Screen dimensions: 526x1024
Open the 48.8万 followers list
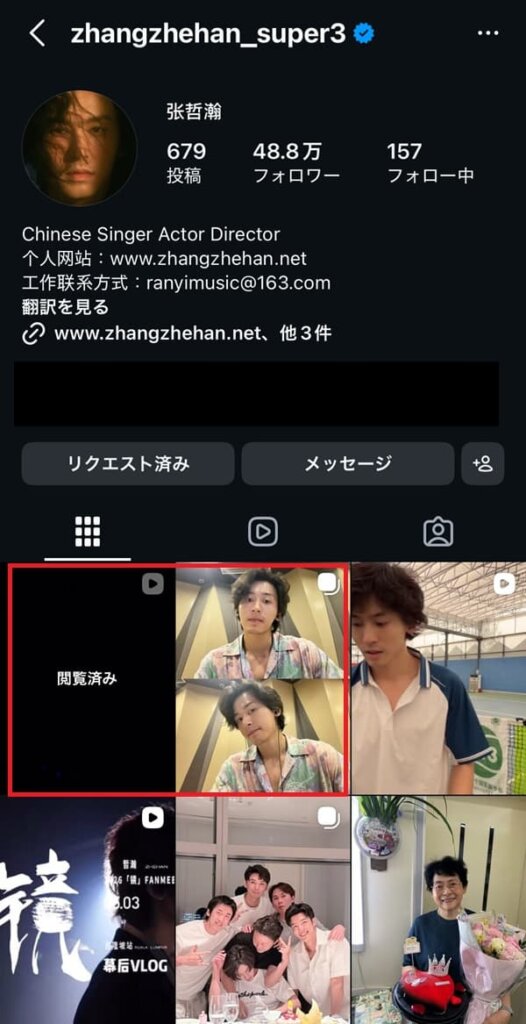(x=296, y=163)
